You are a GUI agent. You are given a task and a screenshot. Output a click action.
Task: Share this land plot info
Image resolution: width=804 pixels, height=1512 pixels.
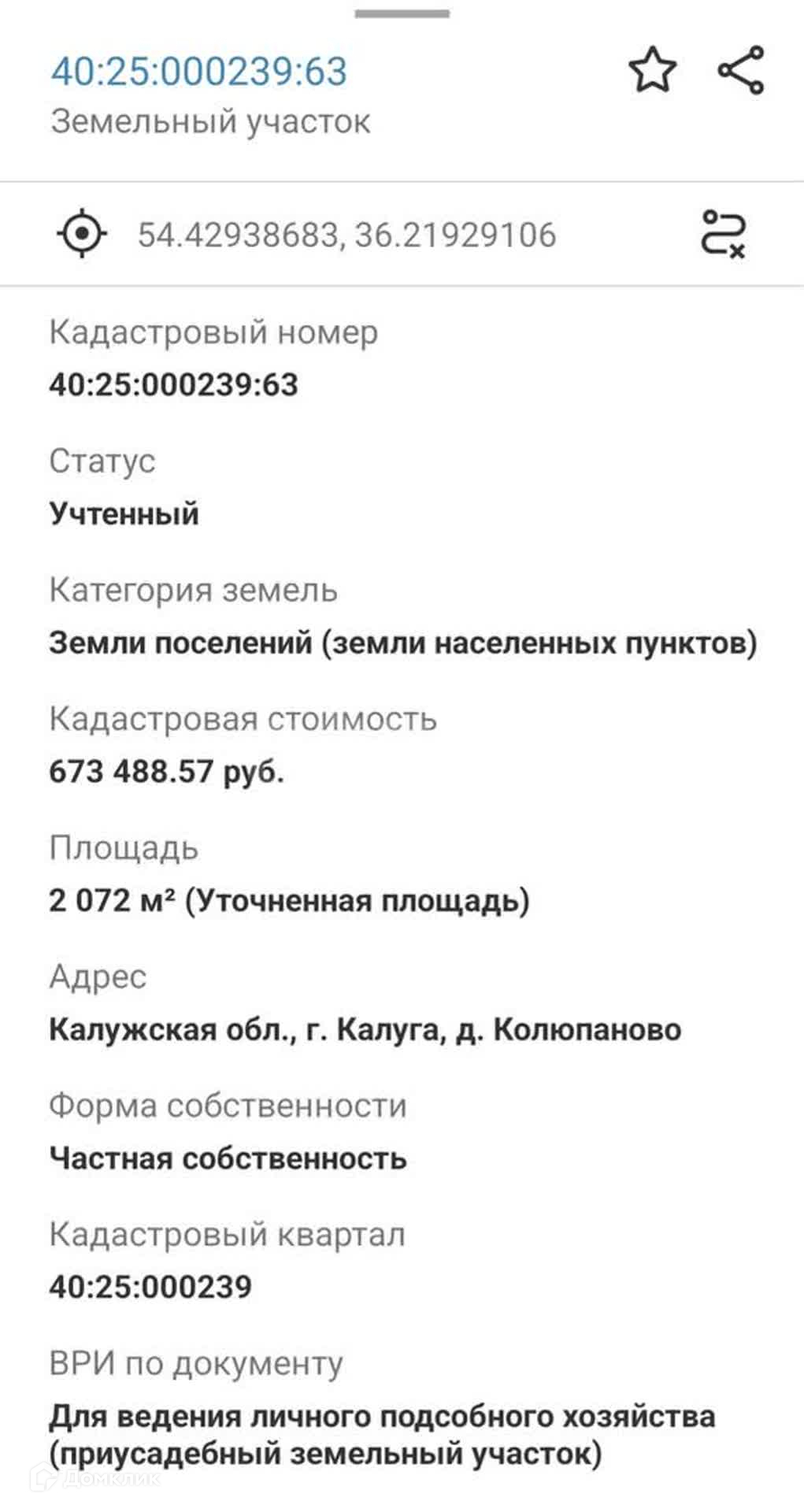point(741,70)
